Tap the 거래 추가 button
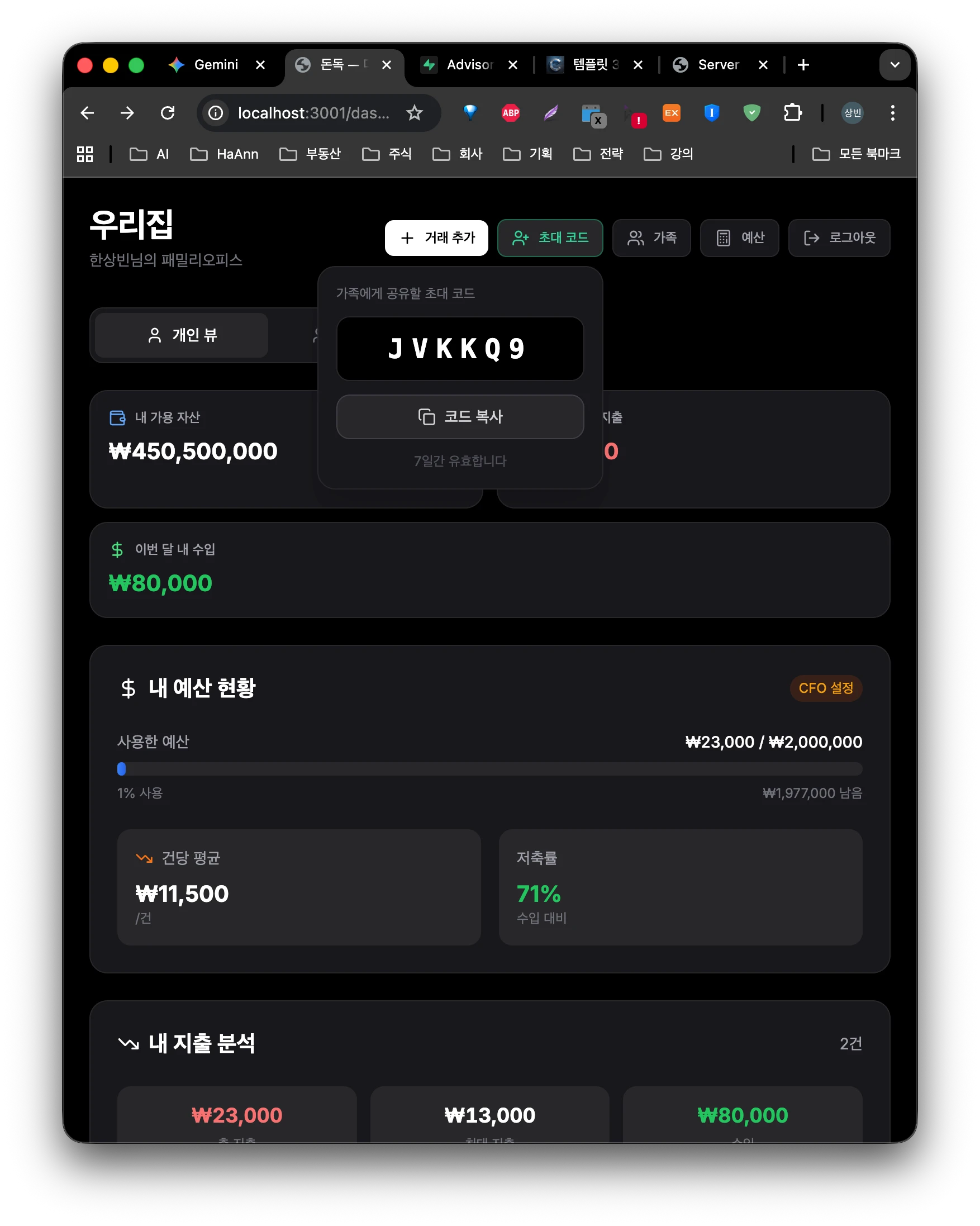Viewport: 980px width, 1226px height. (x=436, y=237)
